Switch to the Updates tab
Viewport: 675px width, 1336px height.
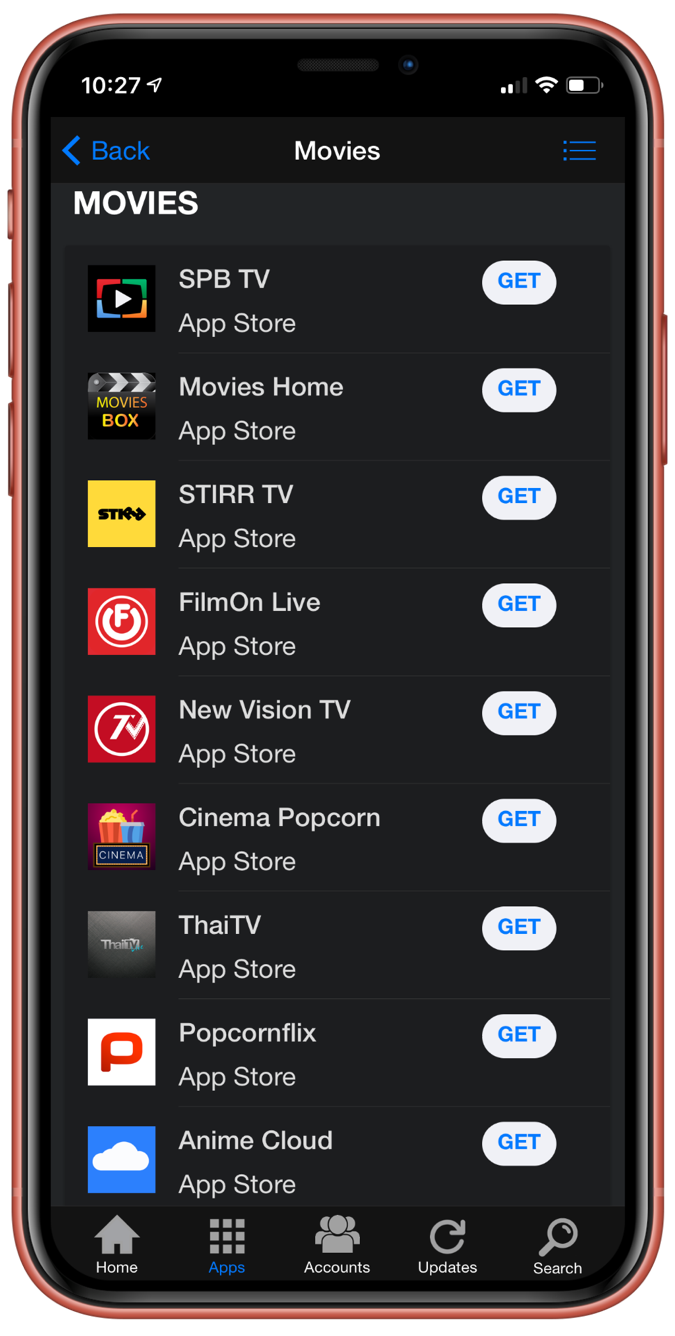click(x=447, y=1246)
